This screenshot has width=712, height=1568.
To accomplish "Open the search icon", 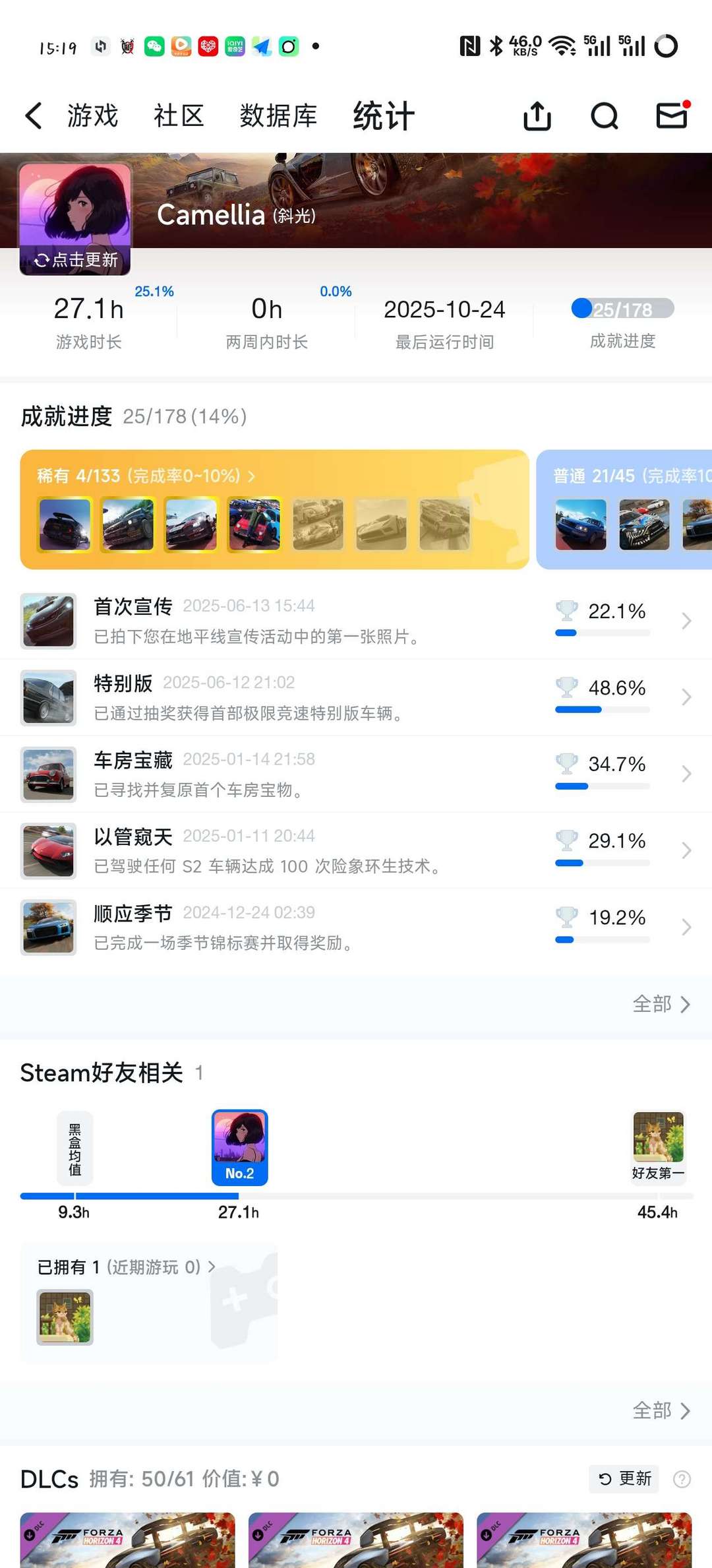I will tap(604, 117).
